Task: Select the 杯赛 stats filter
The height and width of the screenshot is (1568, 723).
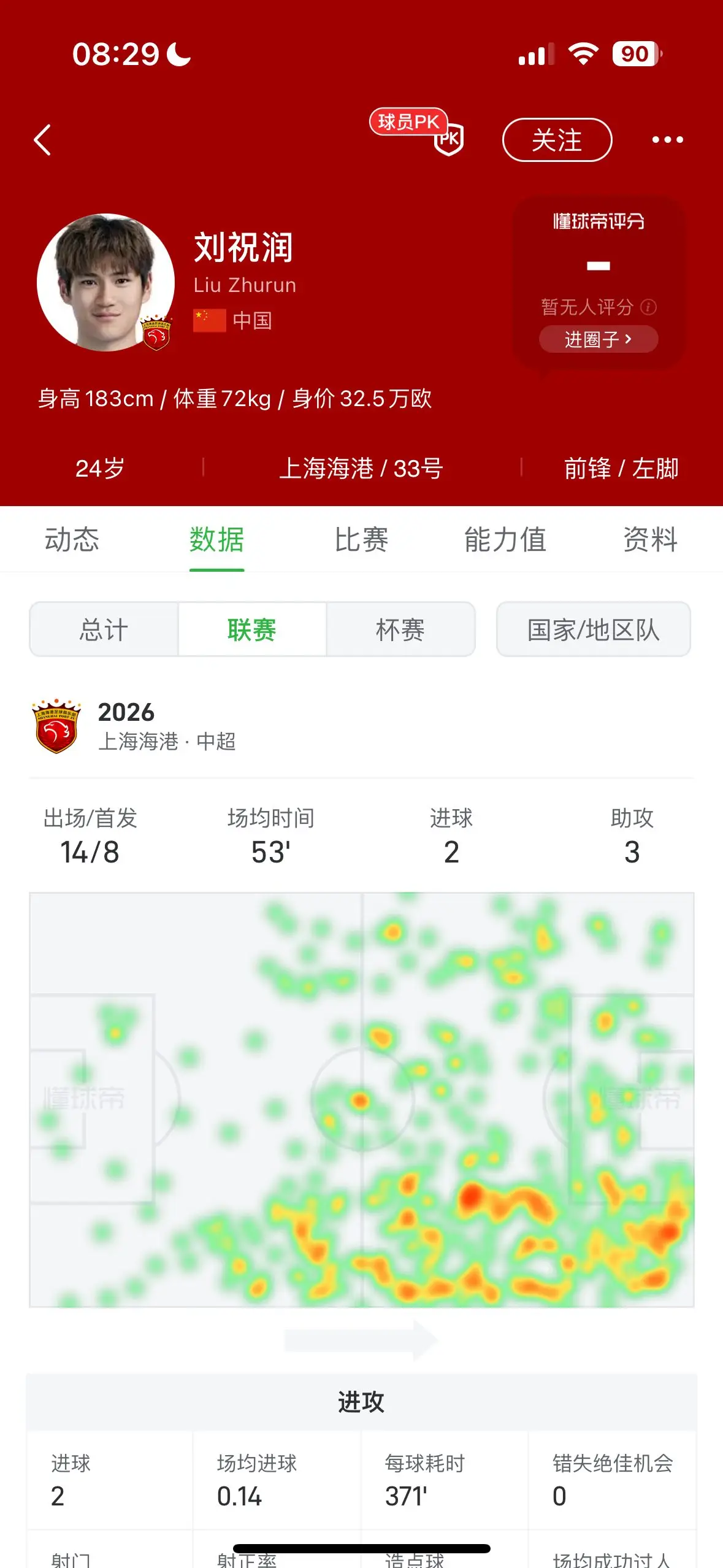Action: (400, 629)
